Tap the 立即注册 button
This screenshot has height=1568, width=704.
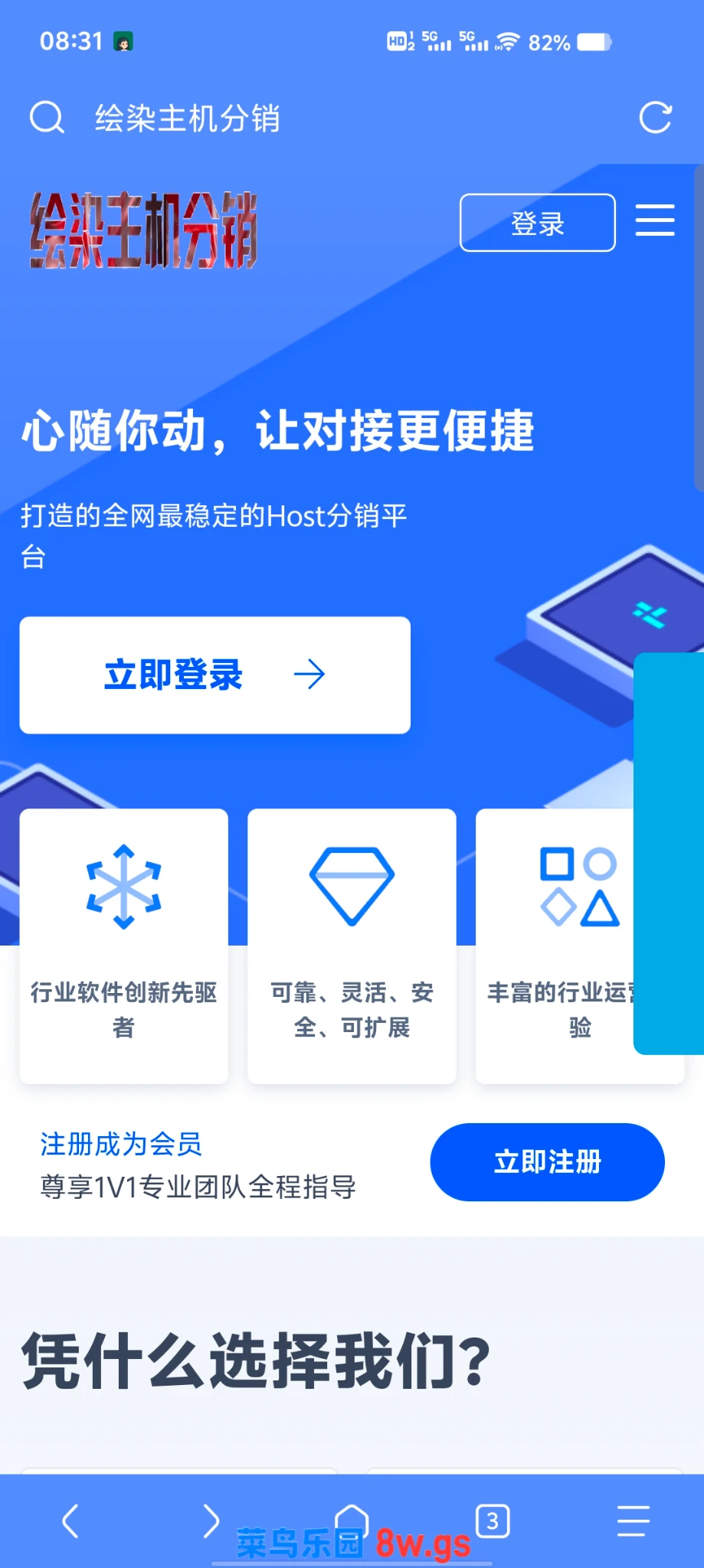coord(547,1161)
